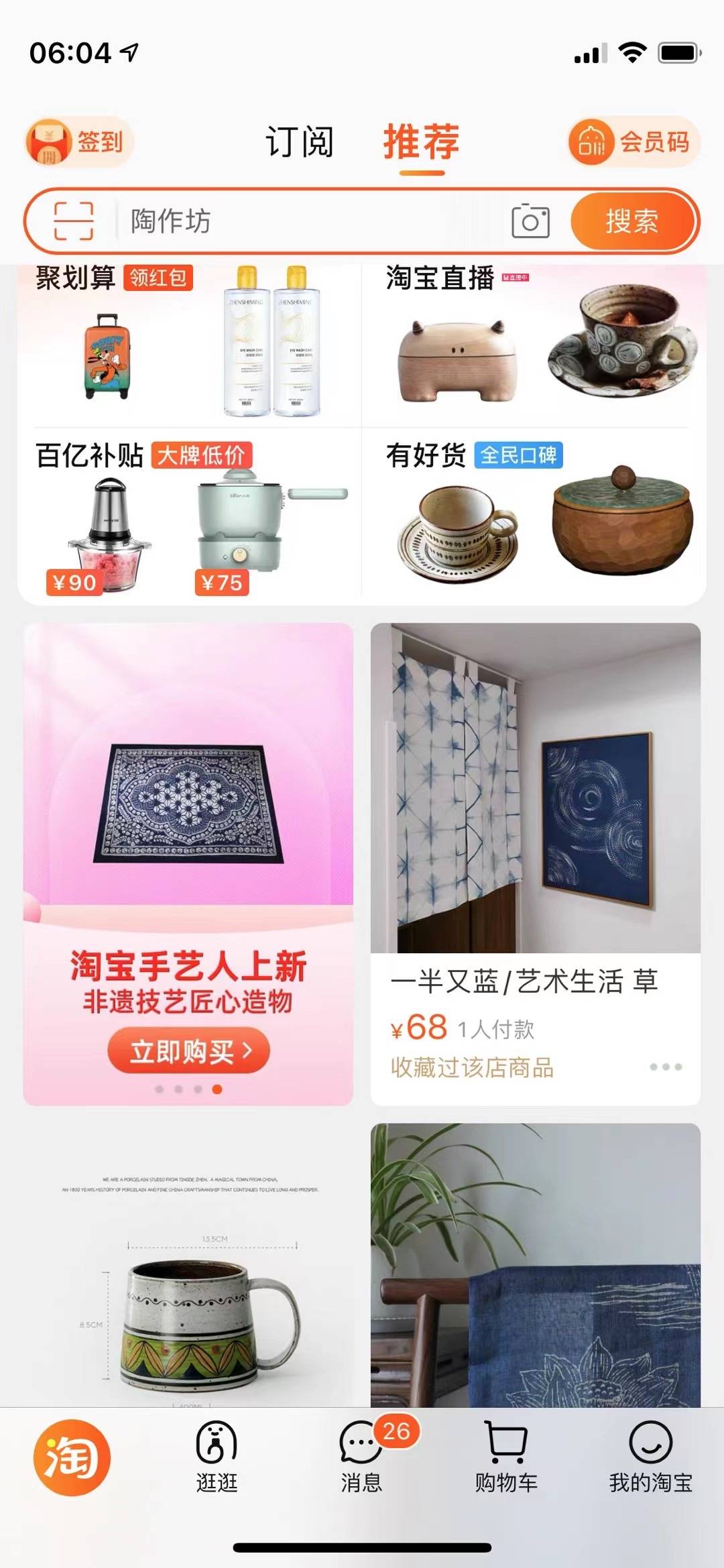724x1568 pixels.
Task: Open the scan icon in the search bar
Action: (x=73, y=221)
